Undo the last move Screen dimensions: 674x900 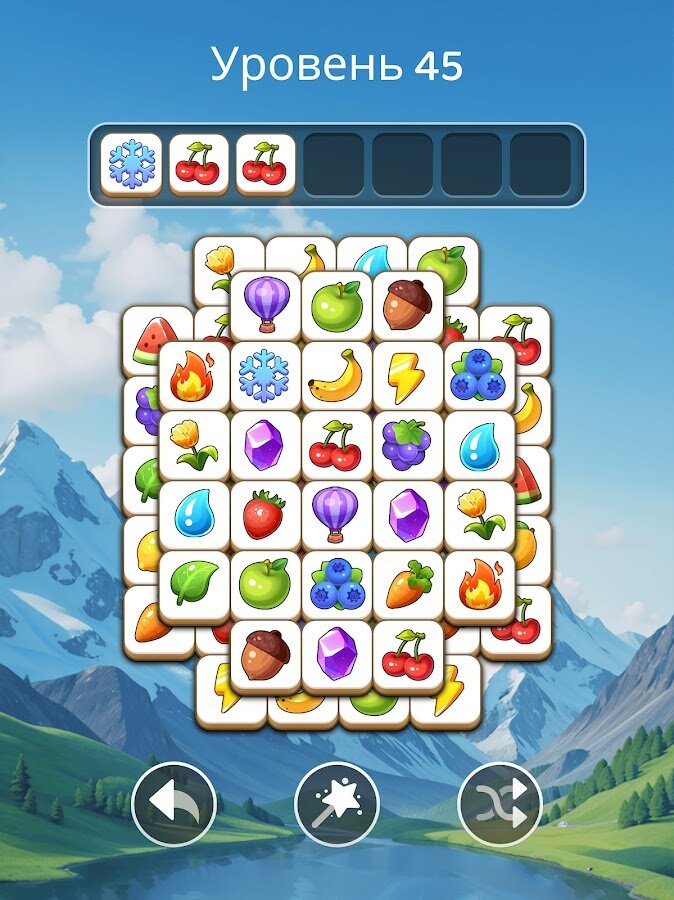174,804
